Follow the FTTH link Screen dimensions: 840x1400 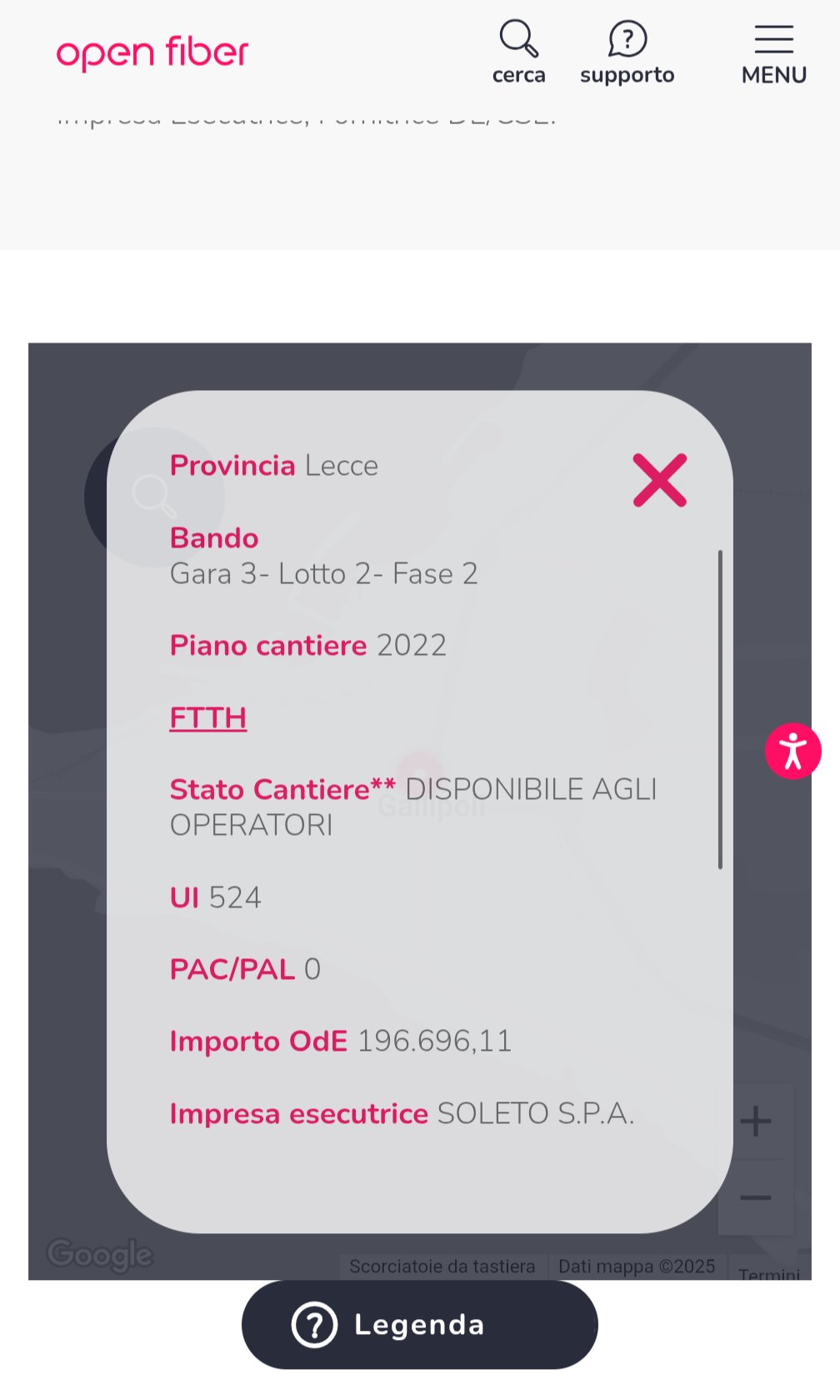tap(208, 717)
